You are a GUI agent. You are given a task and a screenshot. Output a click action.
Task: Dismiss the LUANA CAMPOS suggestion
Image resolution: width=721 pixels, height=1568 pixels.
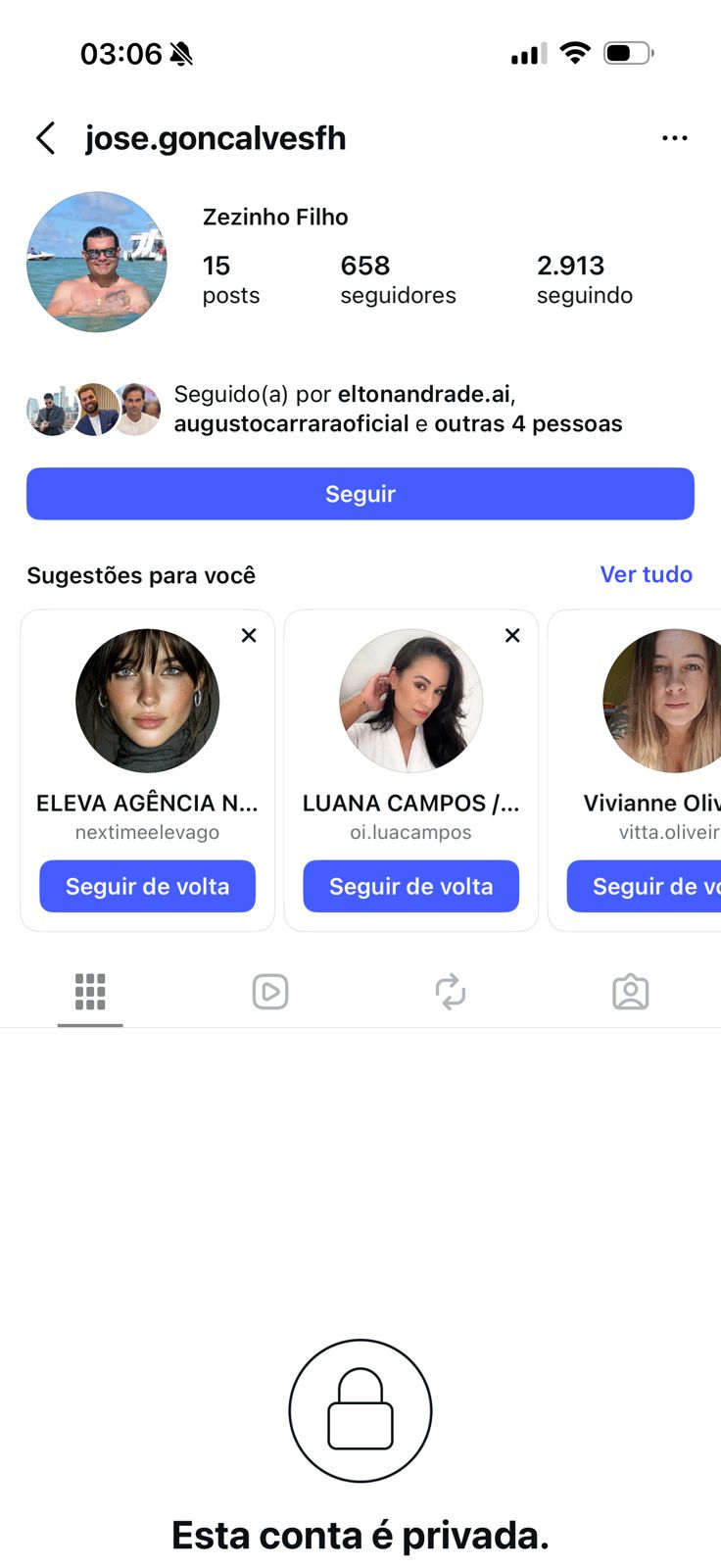tap(511, 635)
